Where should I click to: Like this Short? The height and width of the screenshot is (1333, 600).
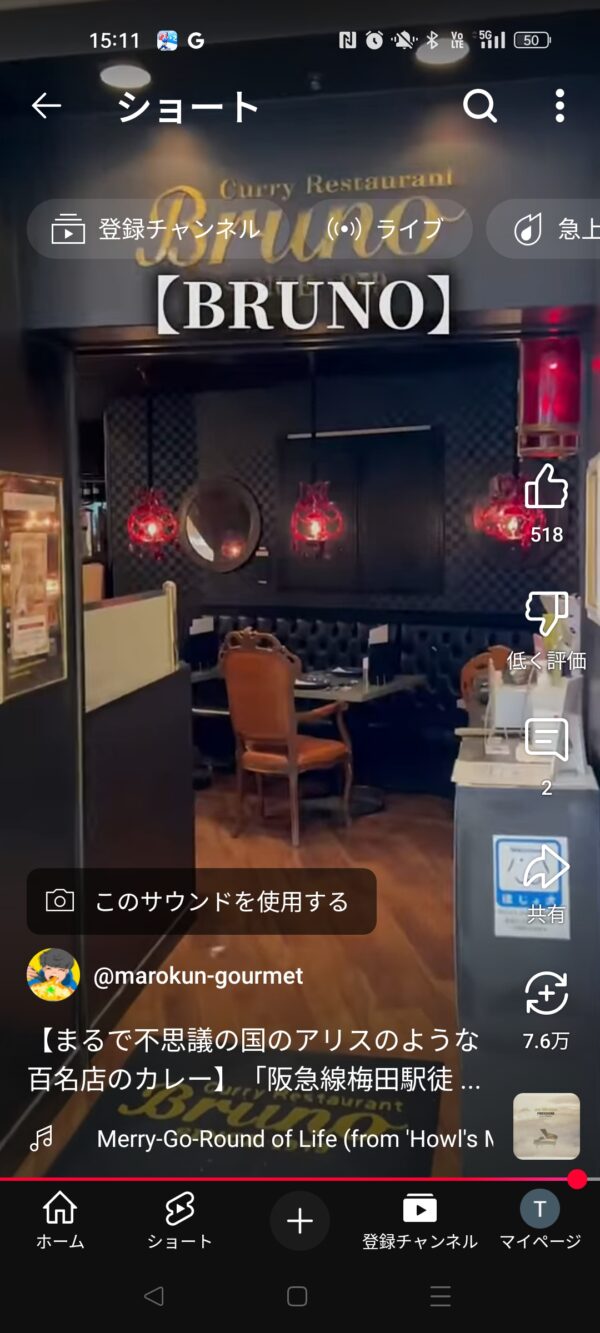546,490
